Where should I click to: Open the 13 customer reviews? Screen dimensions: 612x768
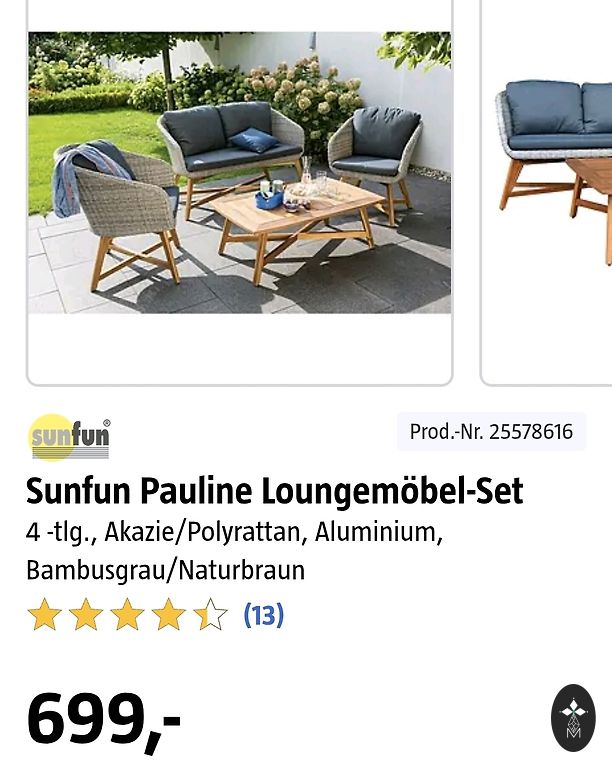click(x=264, y=615)
